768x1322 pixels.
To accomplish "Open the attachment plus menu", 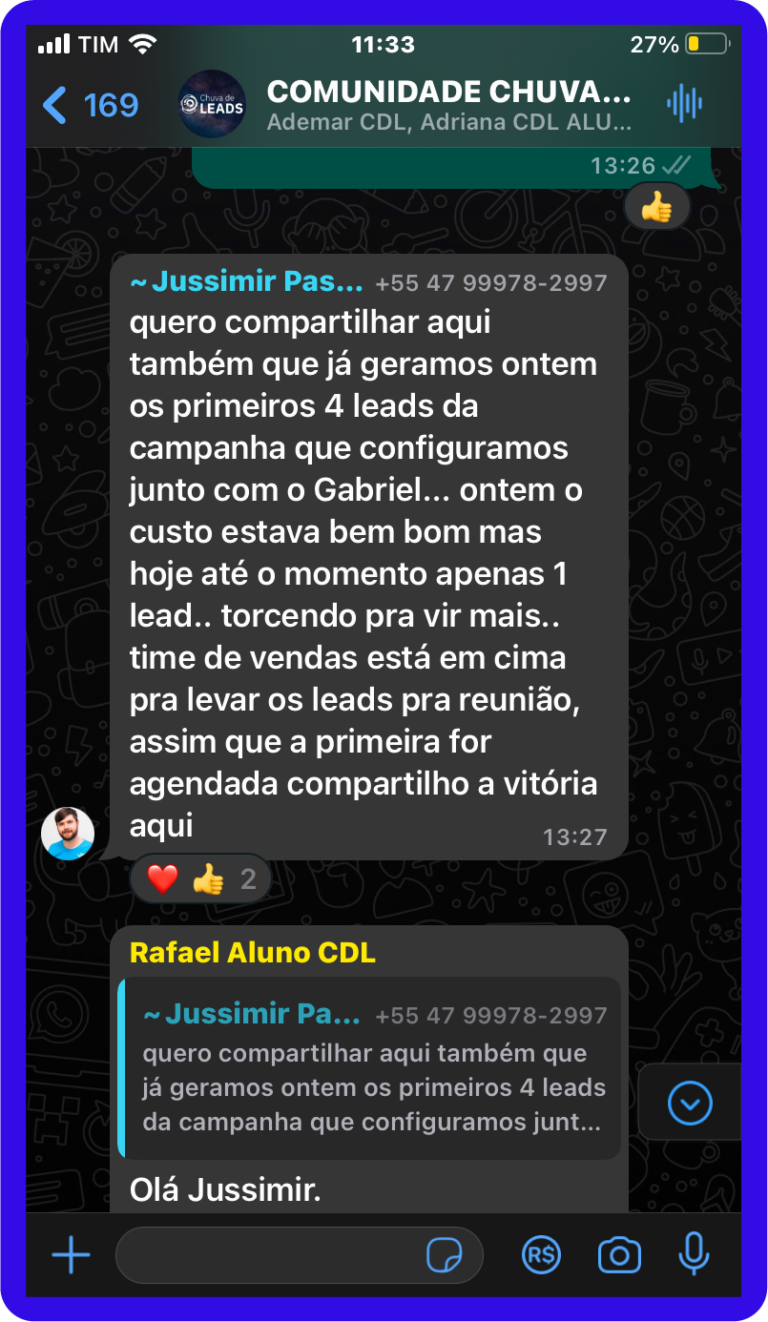I will coord(71,1255).
